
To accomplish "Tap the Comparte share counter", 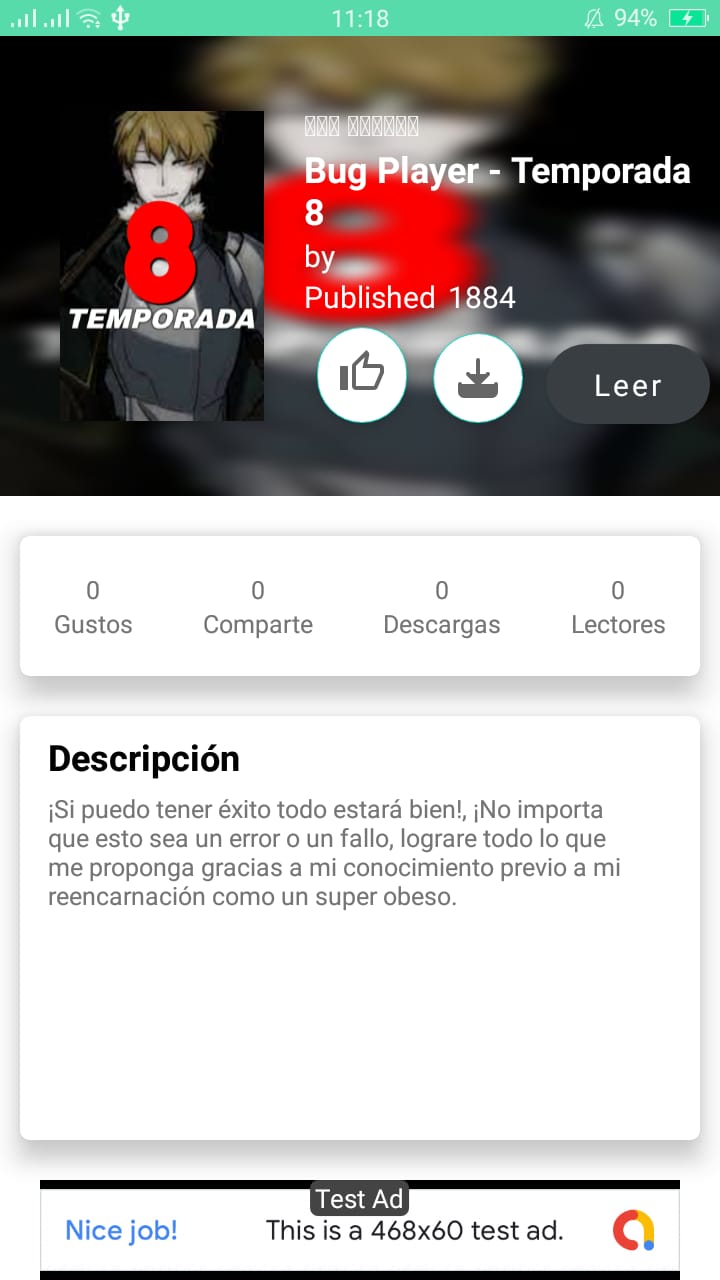I will click(x=258, y=607).
